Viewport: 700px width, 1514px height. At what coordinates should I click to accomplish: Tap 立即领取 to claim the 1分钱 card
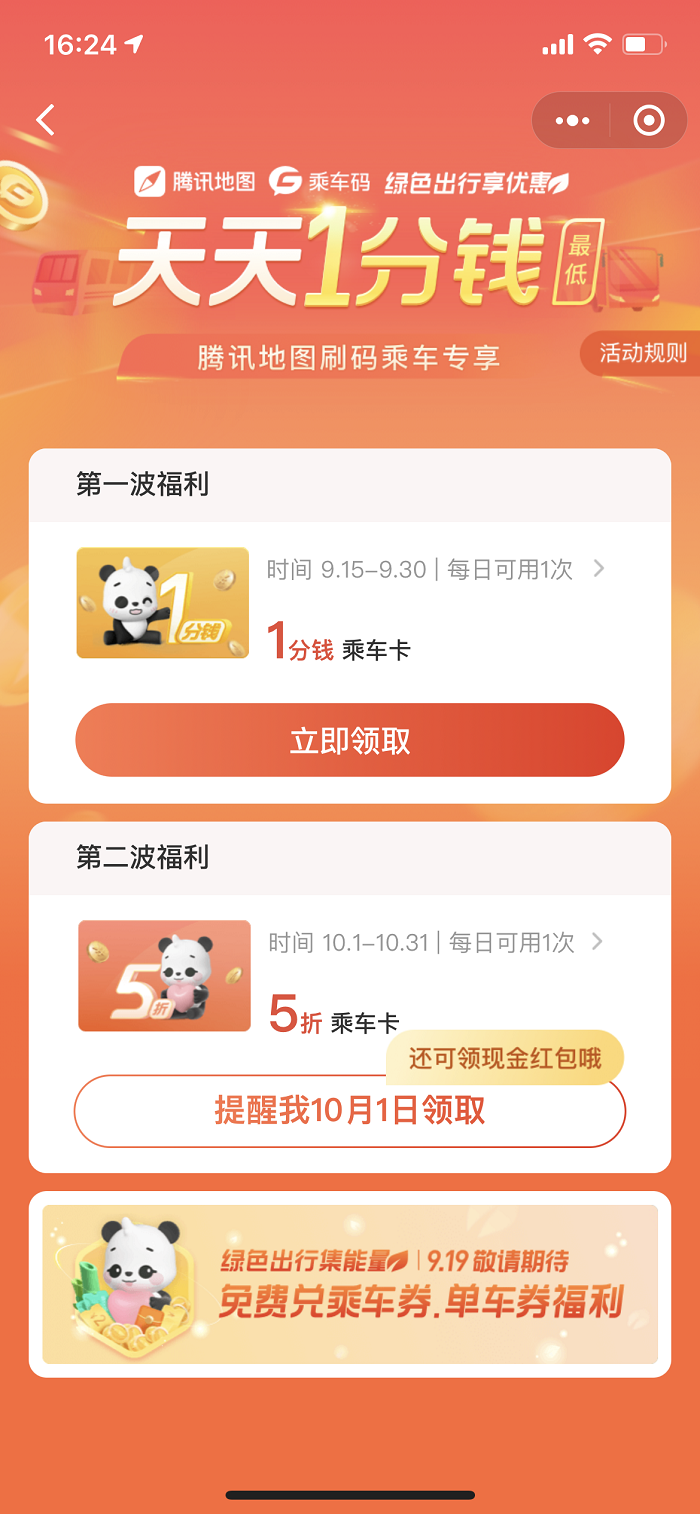pyautogui.click(x=350, y=741)
